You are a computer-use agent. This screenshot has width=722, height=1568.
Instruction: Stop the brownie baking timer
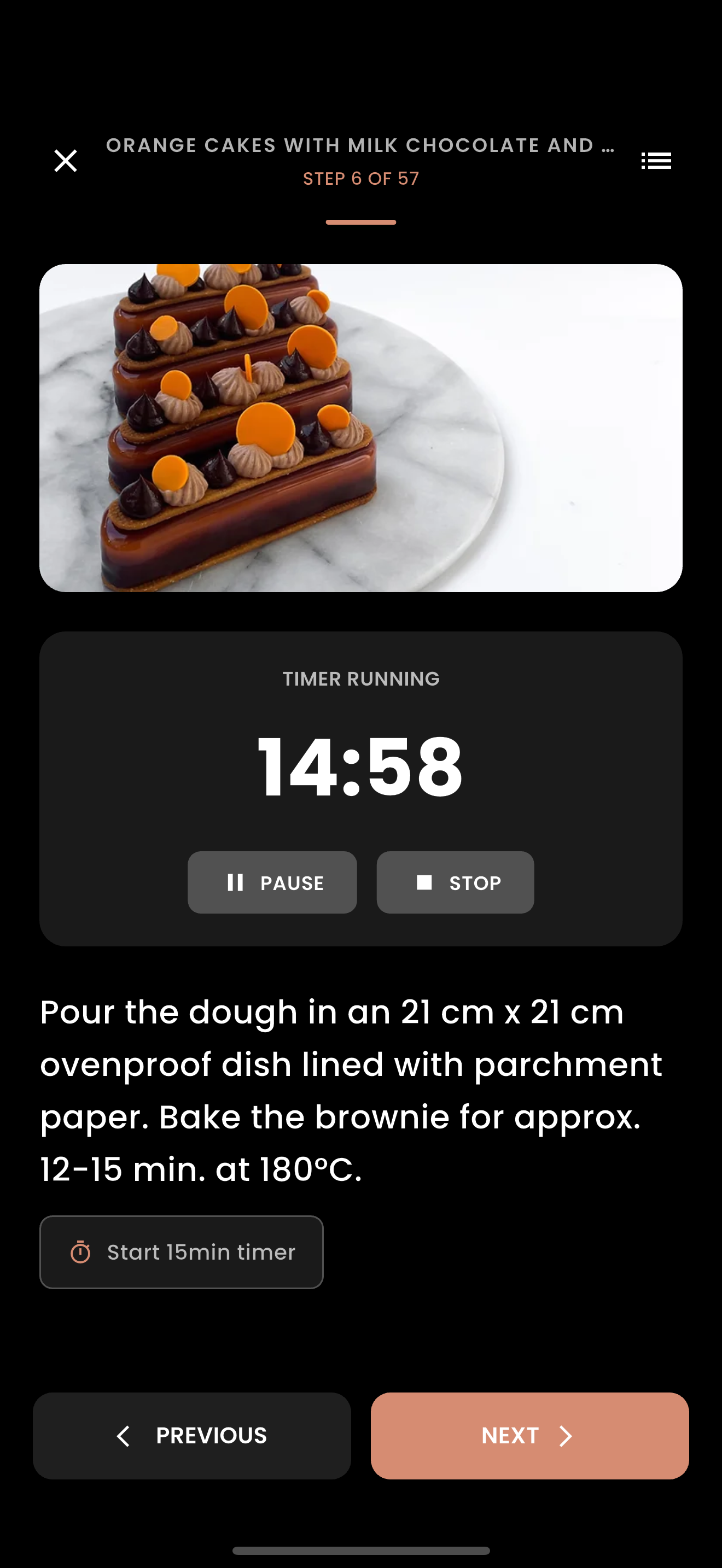456,882
